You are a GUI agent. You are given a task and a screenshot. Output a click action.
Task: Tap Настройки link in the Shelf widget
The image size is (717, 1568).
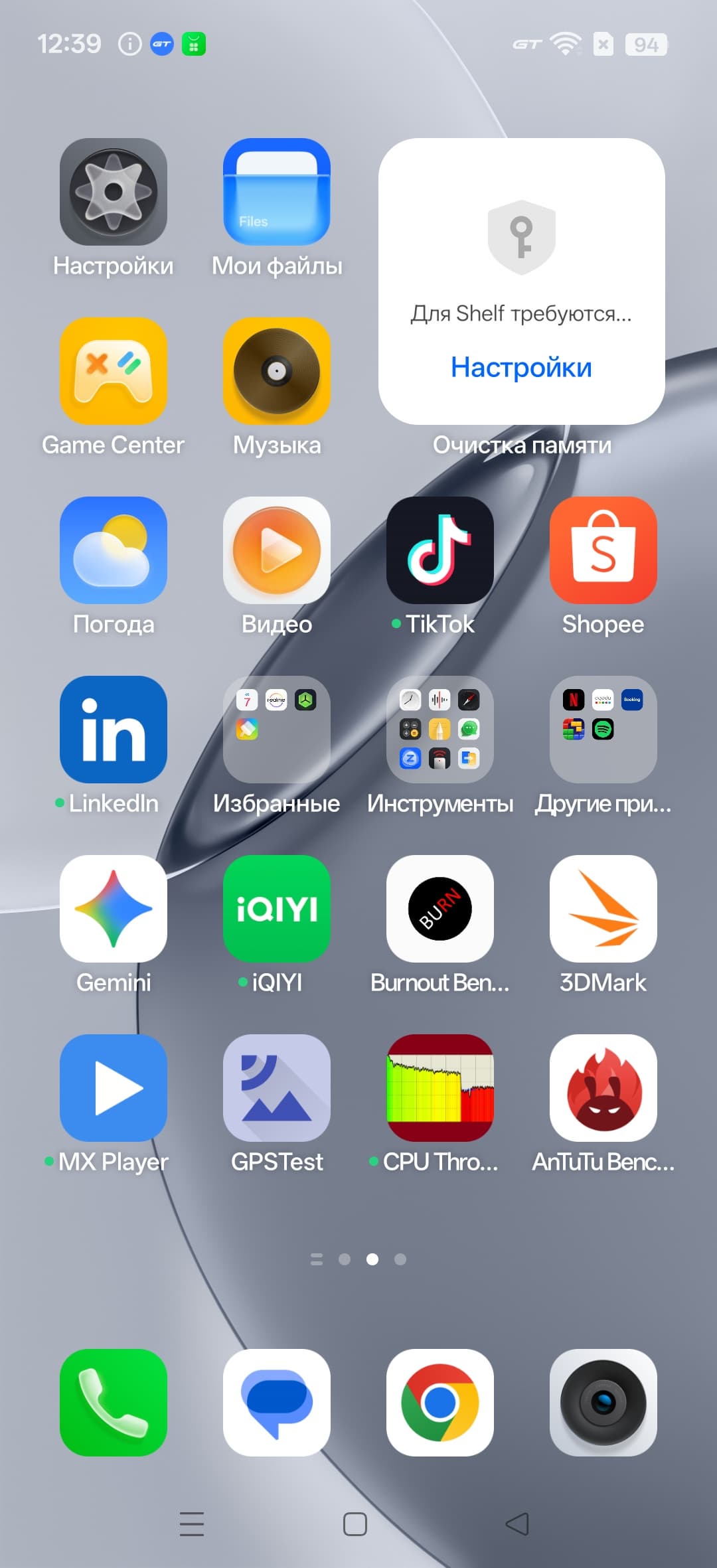click(521, 367)
